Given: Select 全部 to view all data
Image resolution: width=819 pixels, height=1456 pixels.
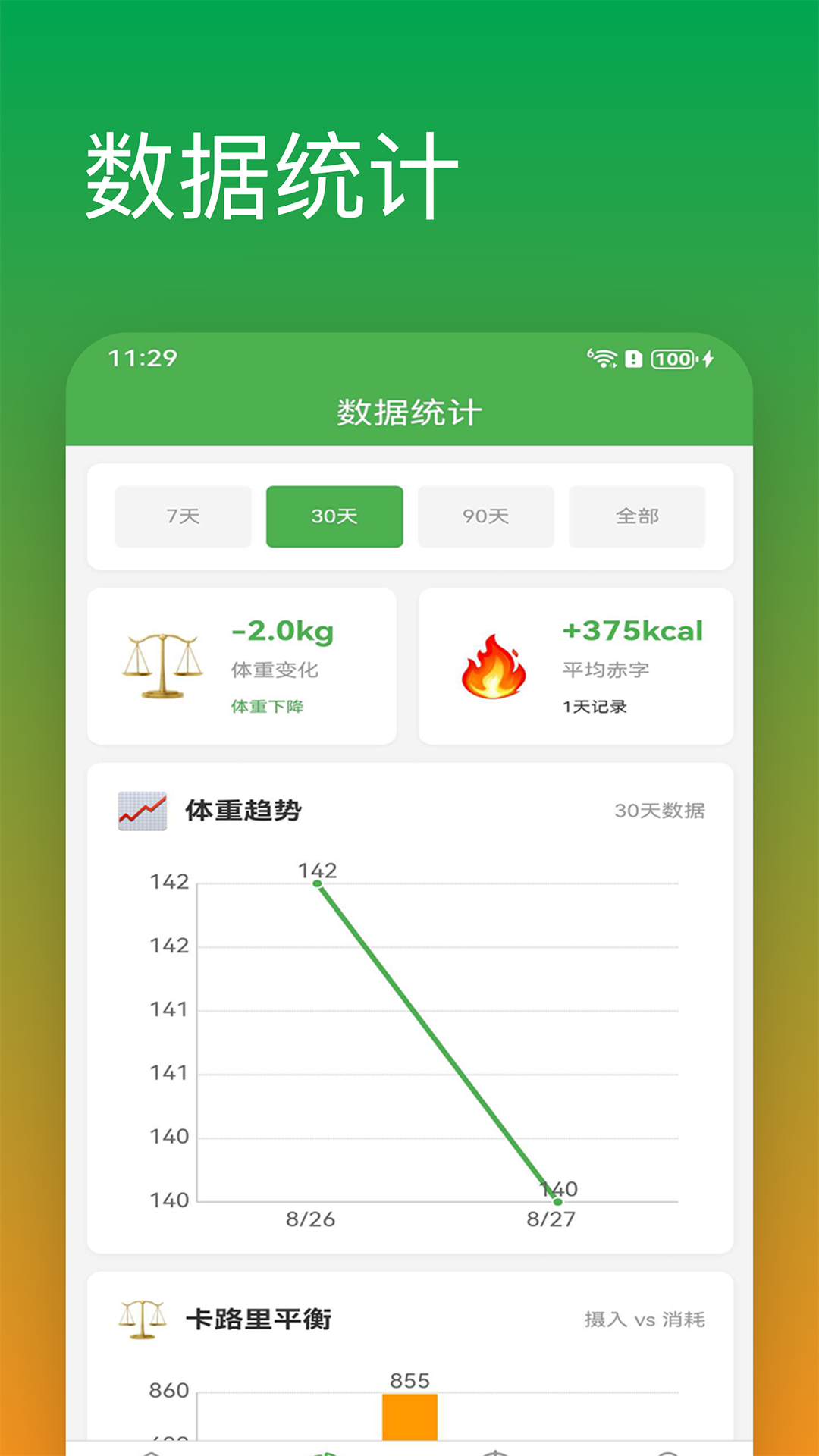Looking at the screenshot, I should coord(638,516).
